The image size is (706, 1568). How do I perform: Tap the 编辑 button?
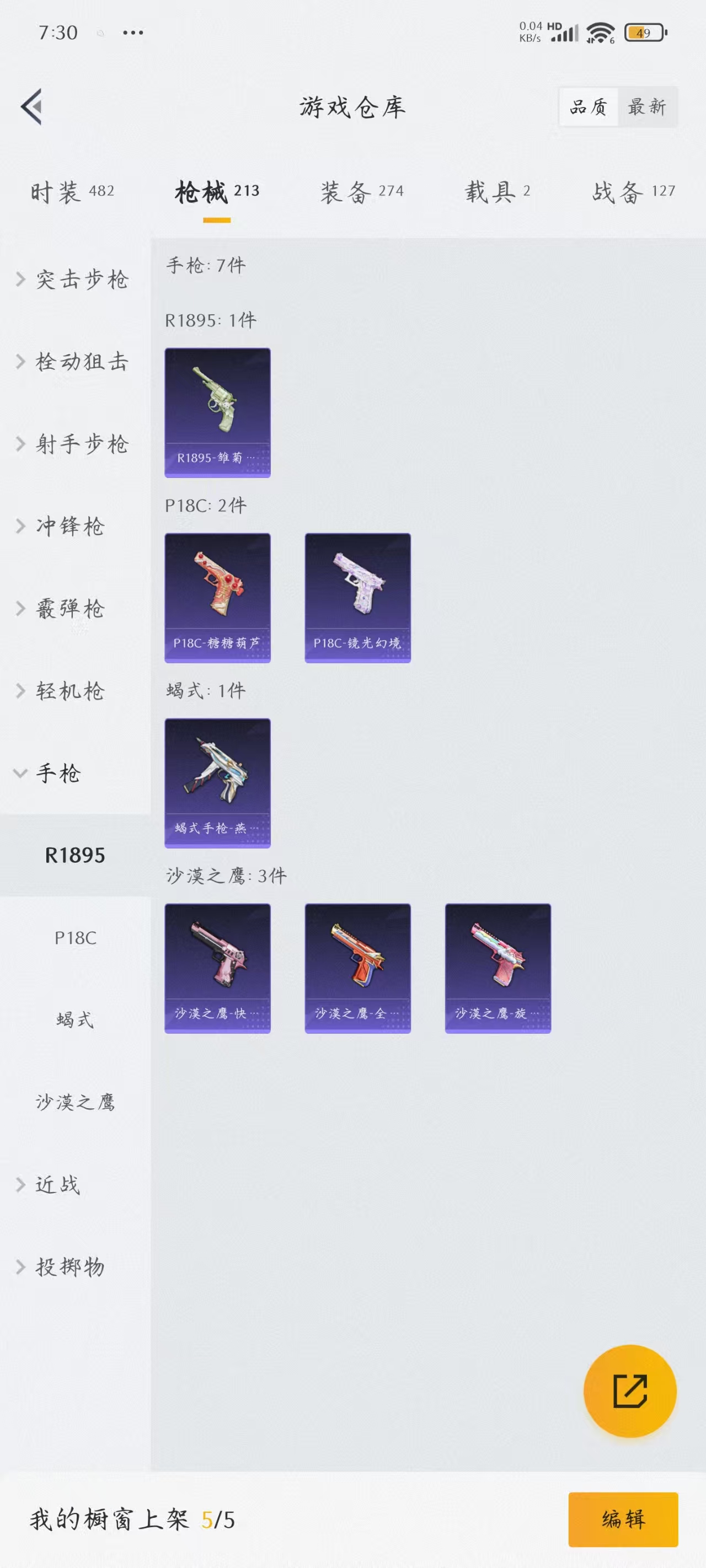pyautogui.click(x=623, y=1519)
